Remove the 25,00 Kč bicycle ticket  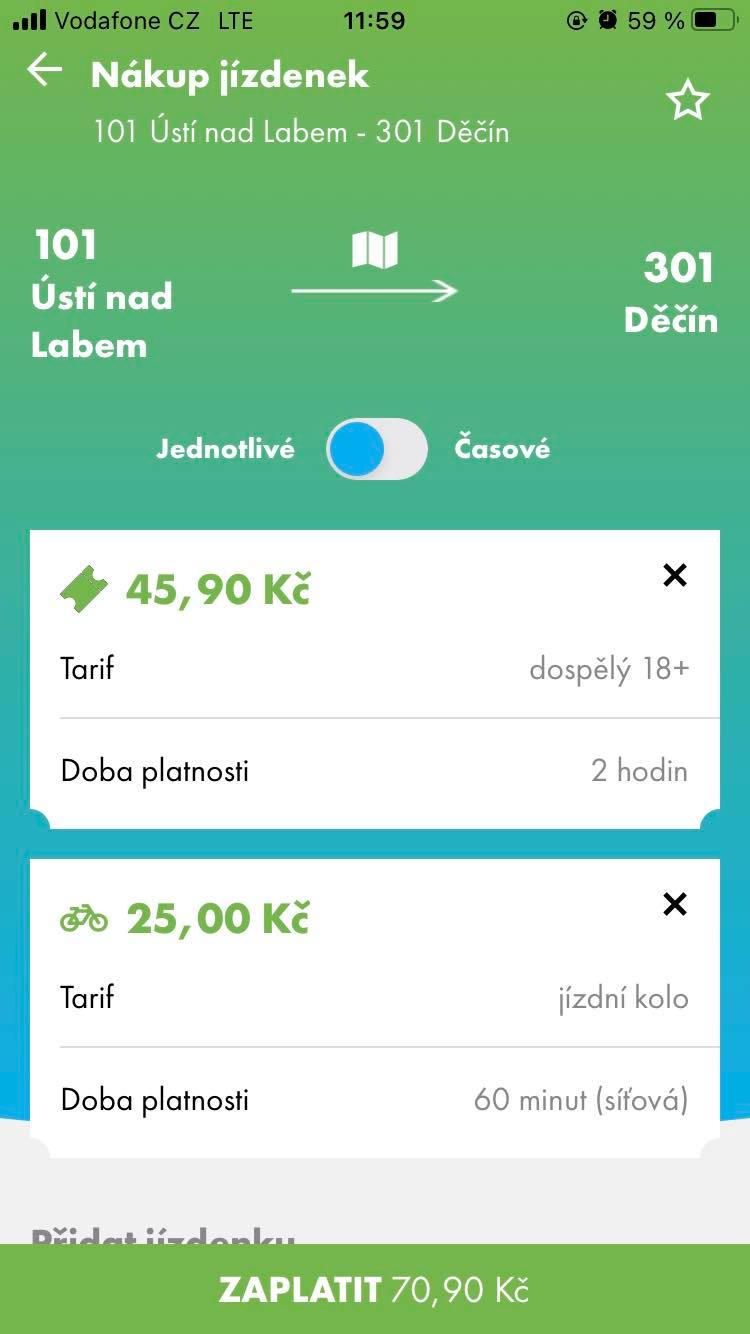tap(675, 904)
